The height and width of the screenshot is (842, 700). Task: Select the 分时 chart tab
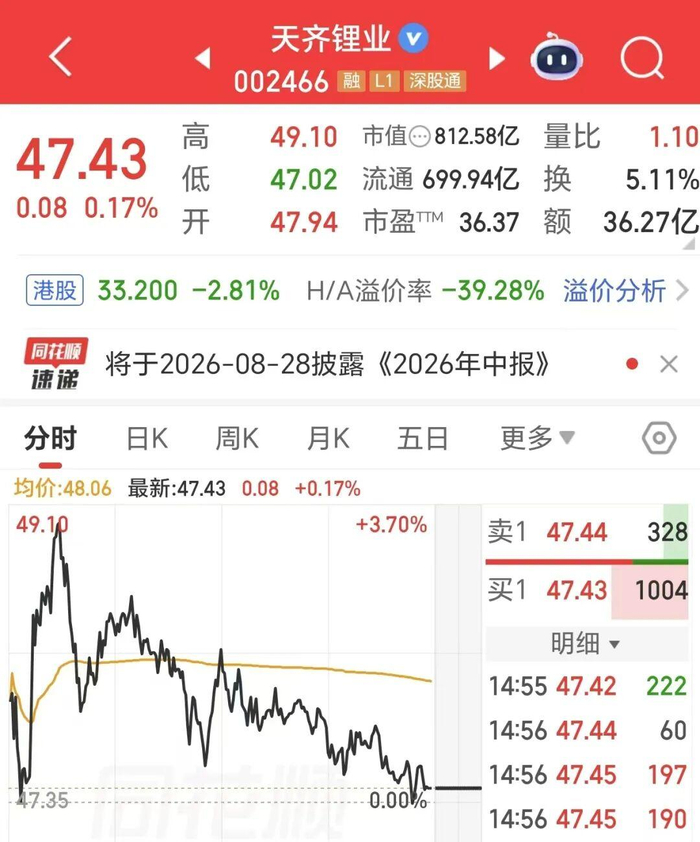click(x=50, y=439)
